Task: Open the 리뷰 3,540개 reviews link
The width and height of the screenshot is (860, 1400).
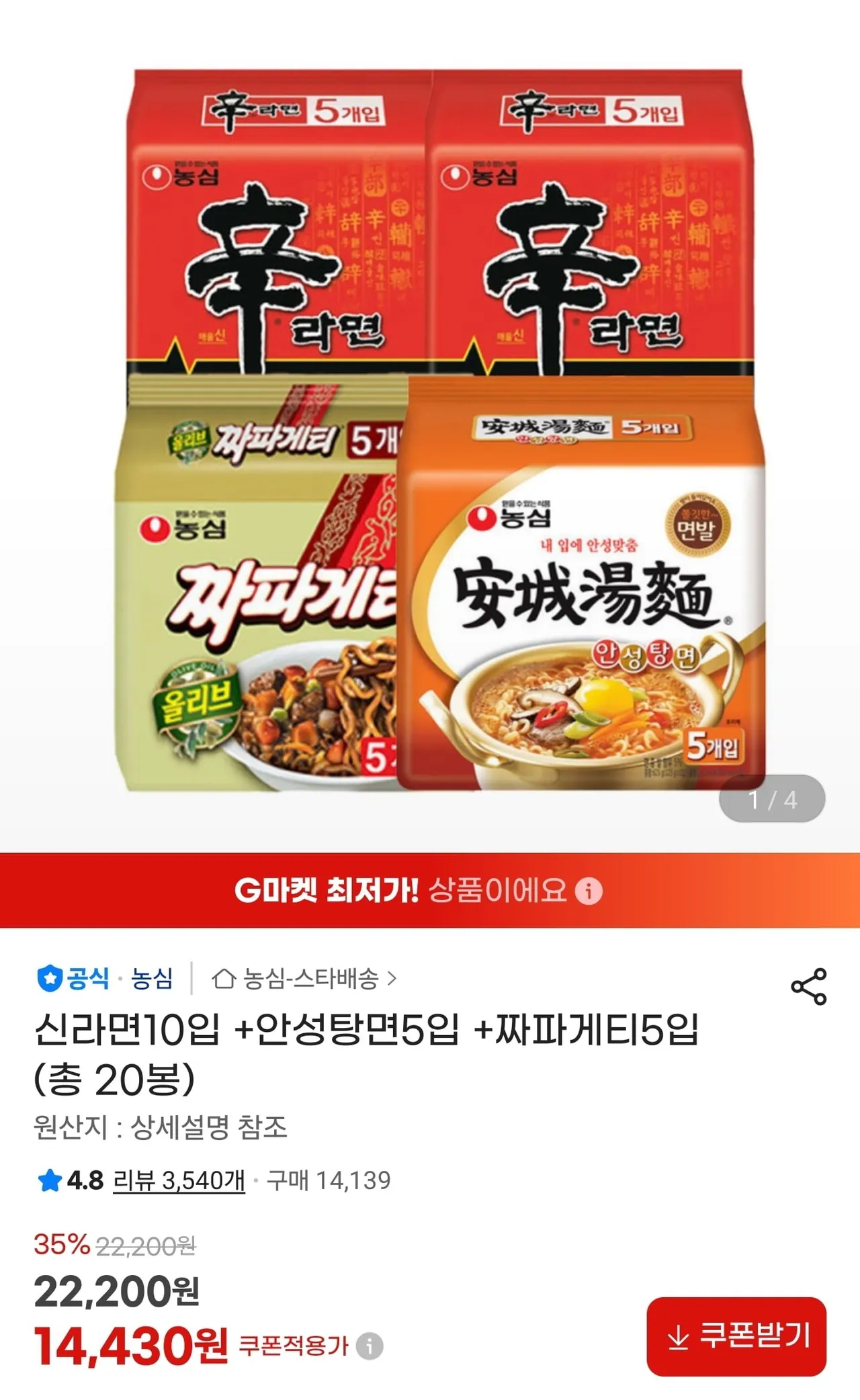Action: [179, 1180]
